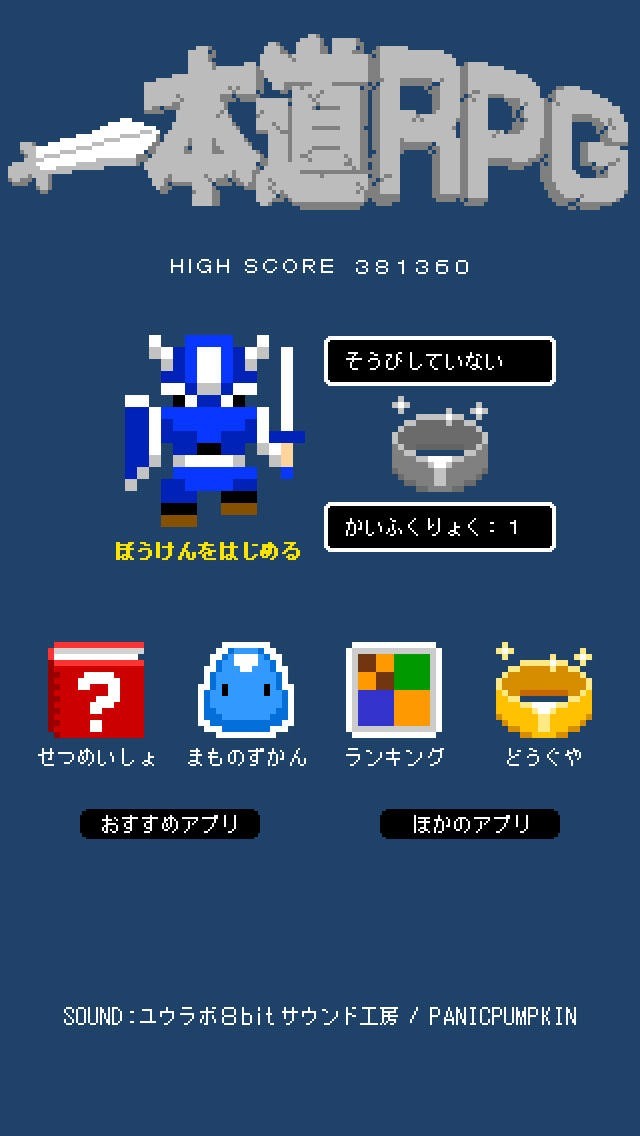View the ランキング leaderboard
Viewport: 640px width, 1136px height.
click(393, 690)
